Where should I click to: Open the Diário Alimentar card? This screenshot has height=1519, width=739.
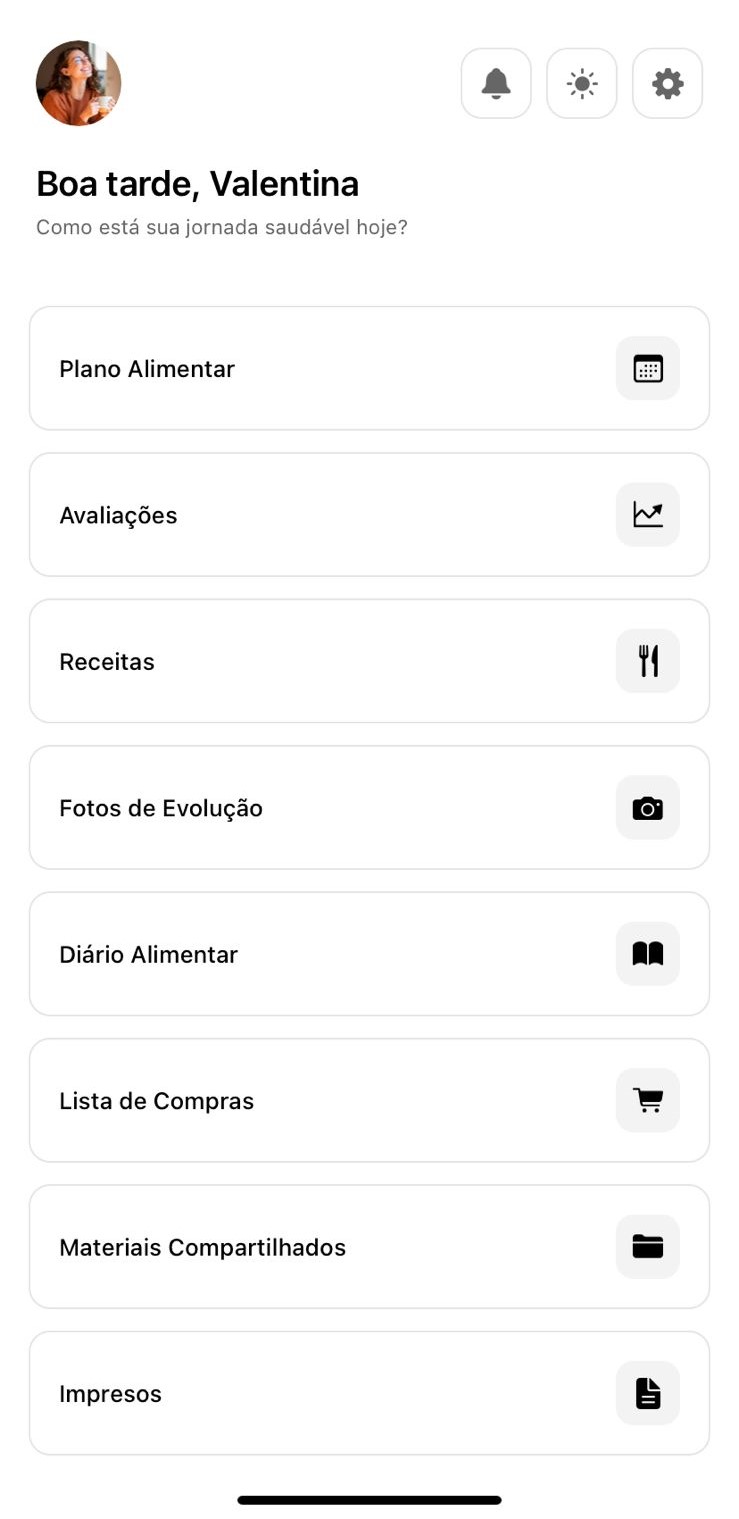click(x=300, y=953)
